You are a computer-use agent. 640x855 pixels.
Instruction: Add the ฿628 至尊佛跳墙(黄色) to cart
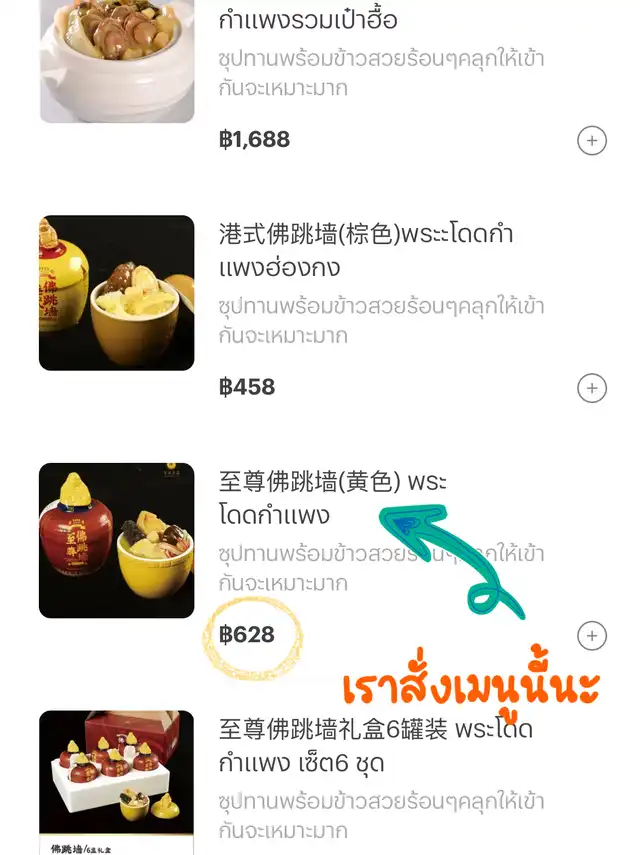592,635
